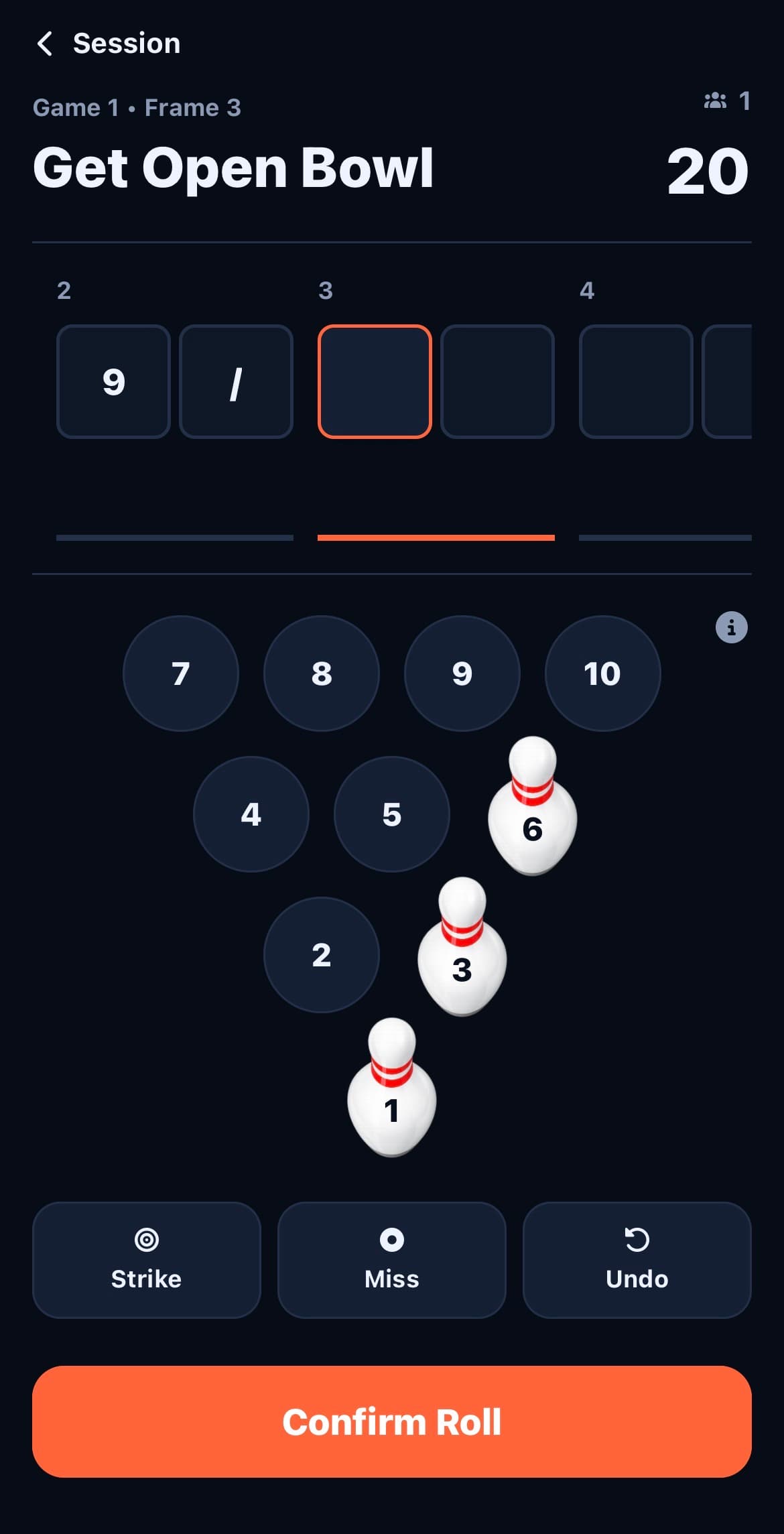Screen dimensions: 784x1534
Task: Toggle pin 7 back to standing
Action: [181, 674]
